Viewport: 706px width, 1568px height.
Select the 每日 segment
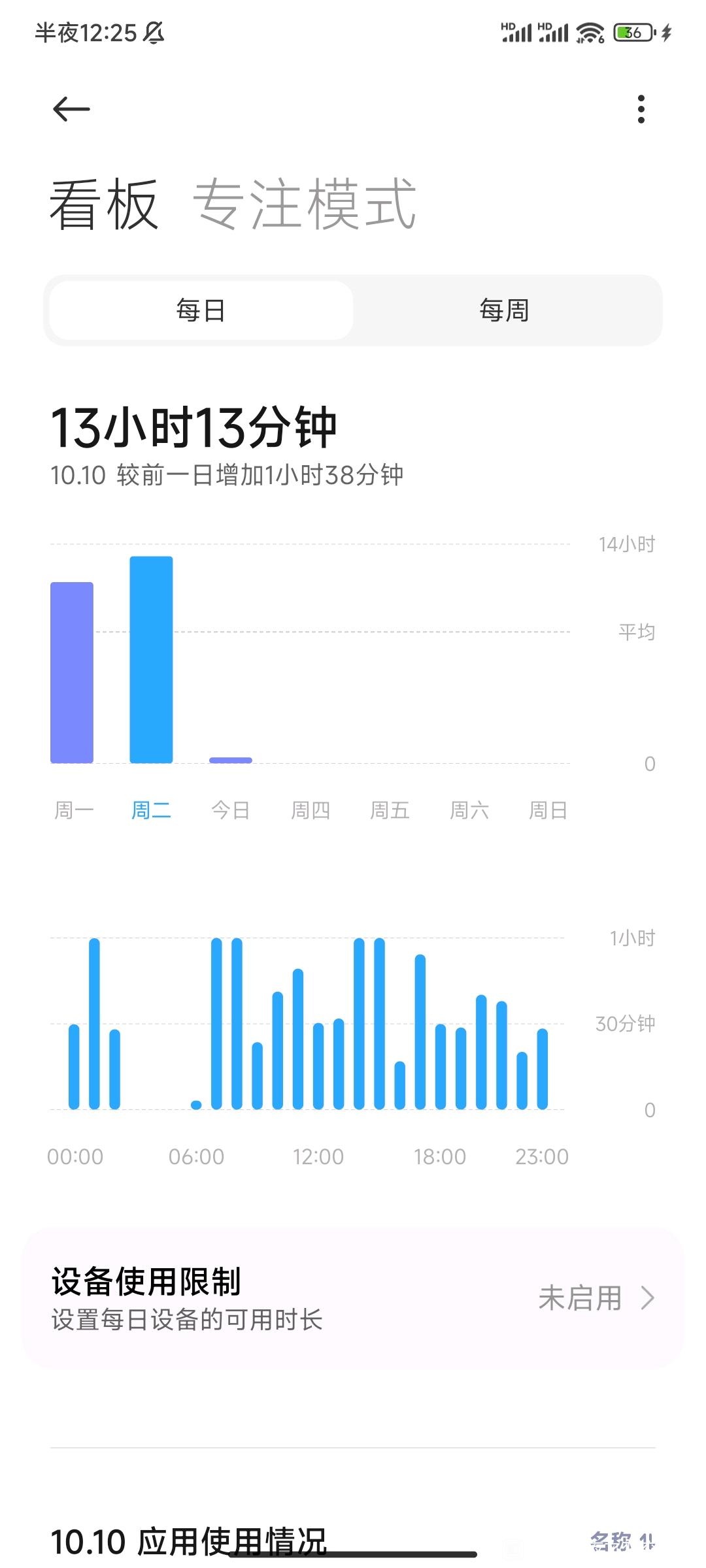(x=201, y=310)
